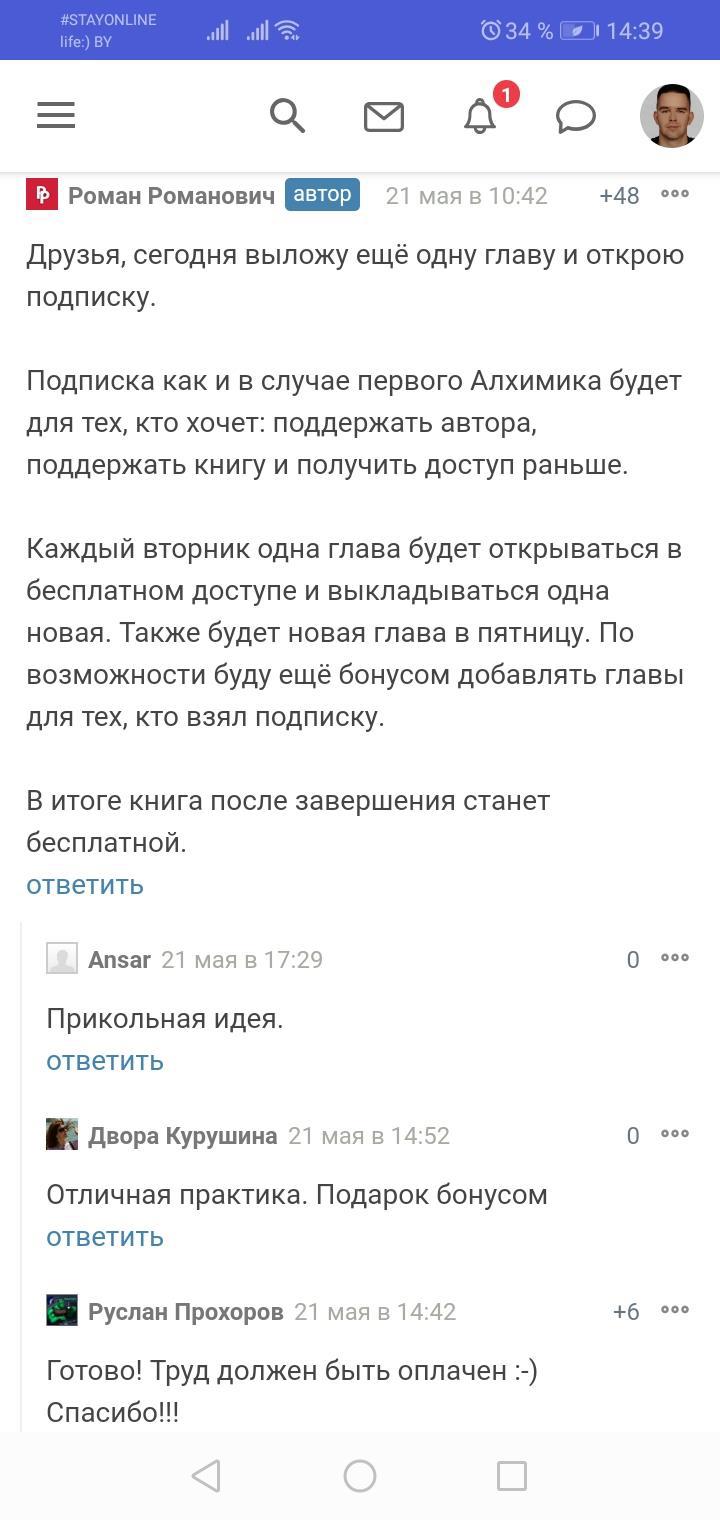720x1520 pixels.
Task: Open the search magnifier
Action: coord(287,116)
